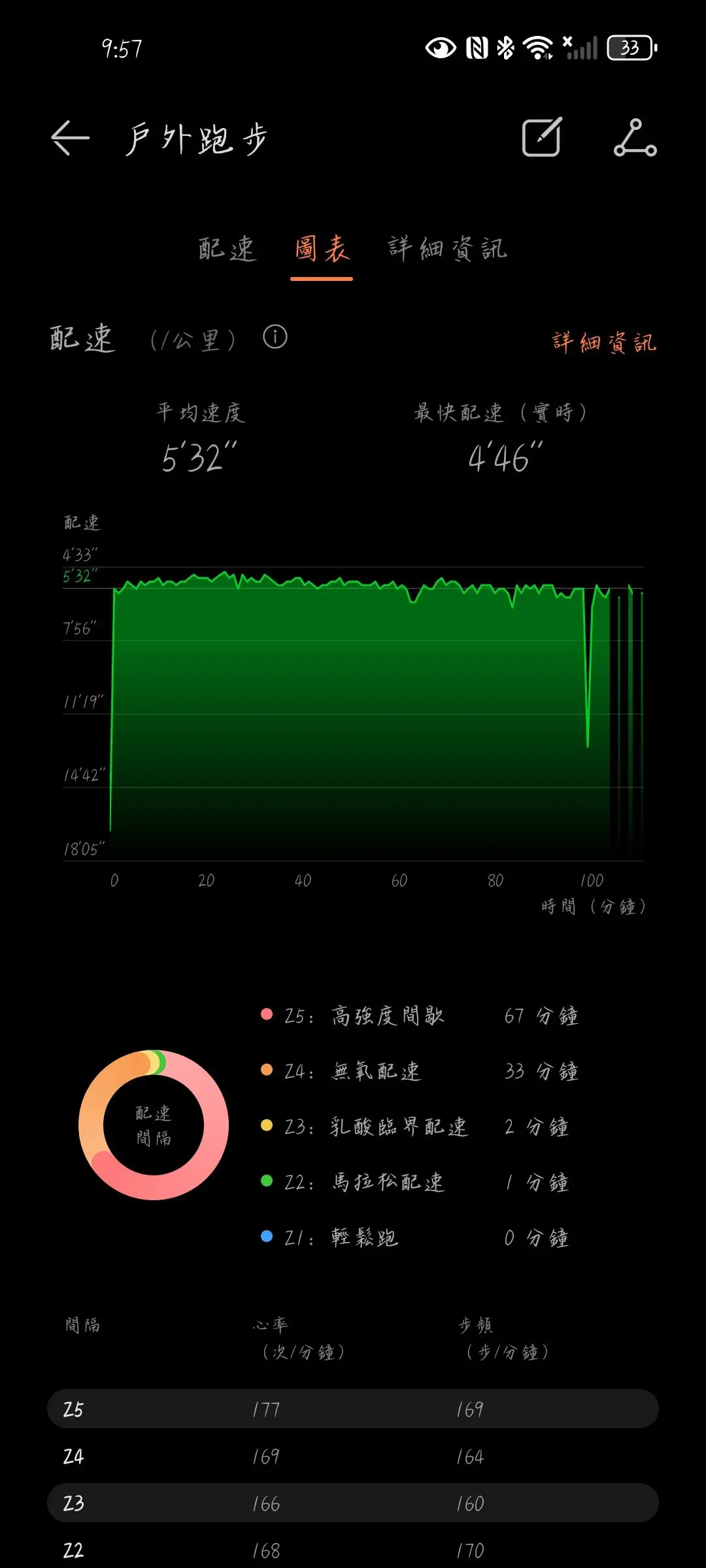Image resolution: width=706 pixels, height=1568 pixels.
Task: Open the route share icon
Action: (635, 138)
